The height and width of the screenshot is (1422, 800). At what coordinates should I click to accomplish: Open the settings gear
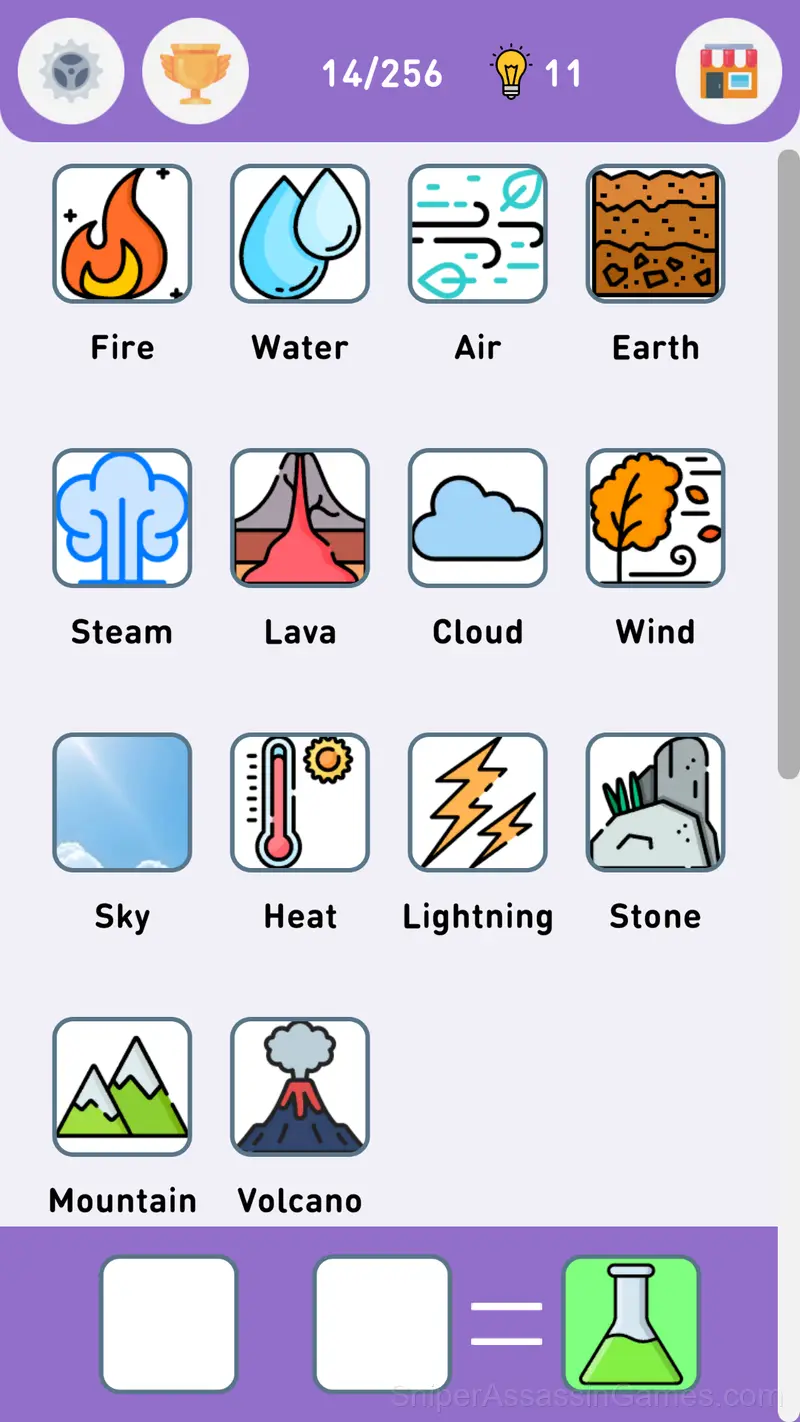pyautogui.click(x=71, y=72)
